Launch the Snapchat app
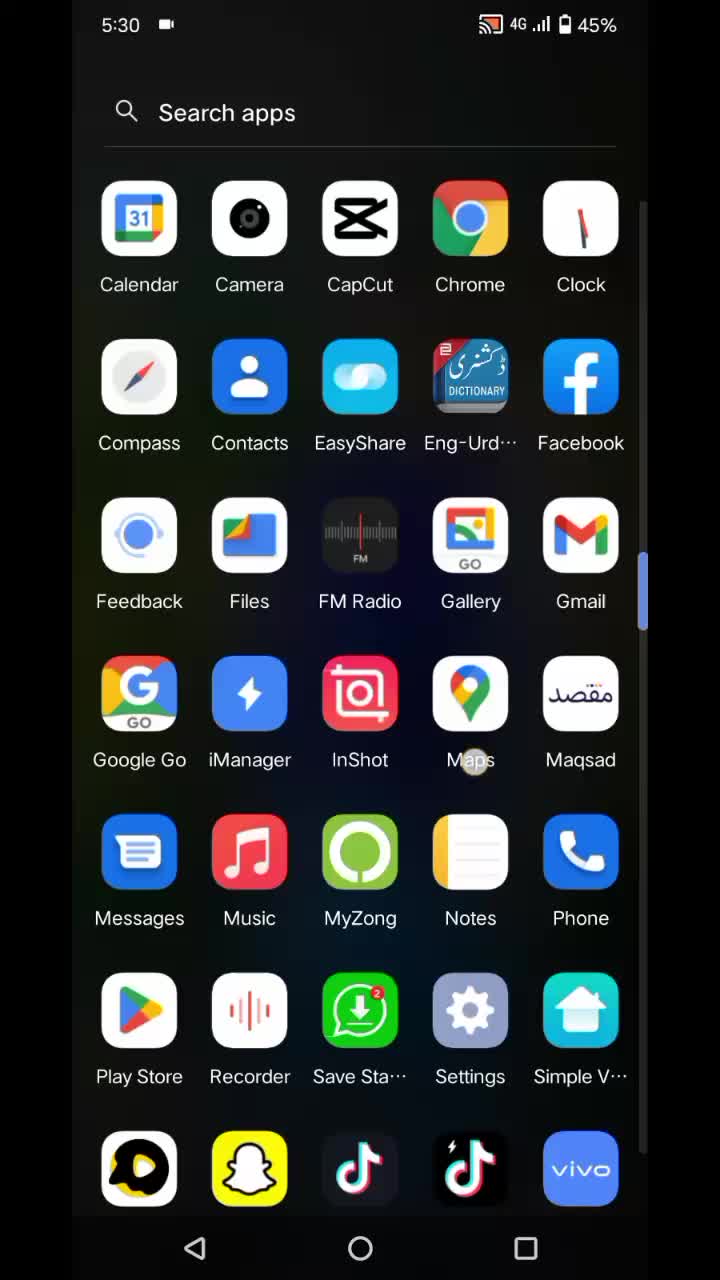Viewport: 720px width, 1280px height. coord(249,1168)
